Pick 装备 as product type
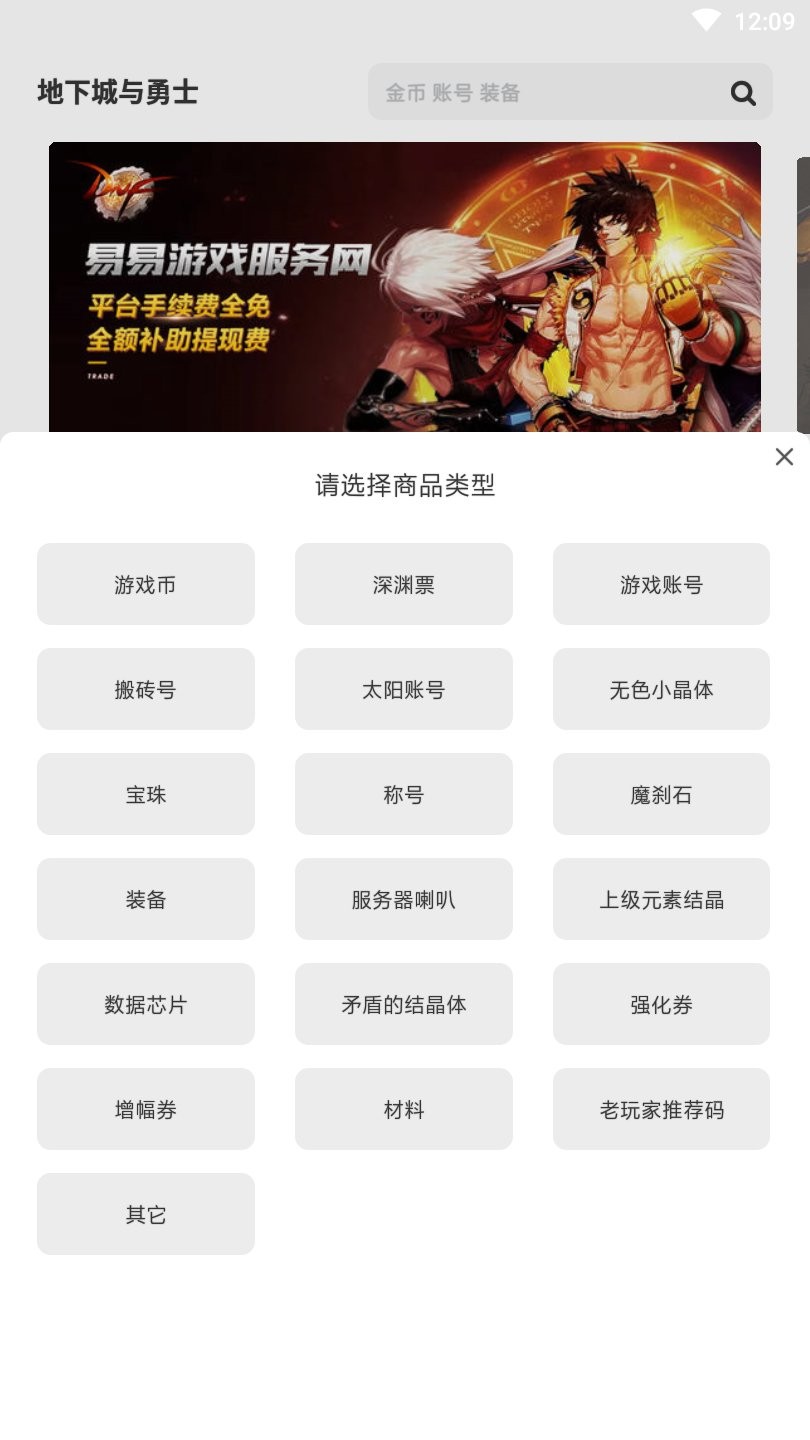Image resolution: width=810 pixels, height=1440 pixels. [x=146, y=900]
